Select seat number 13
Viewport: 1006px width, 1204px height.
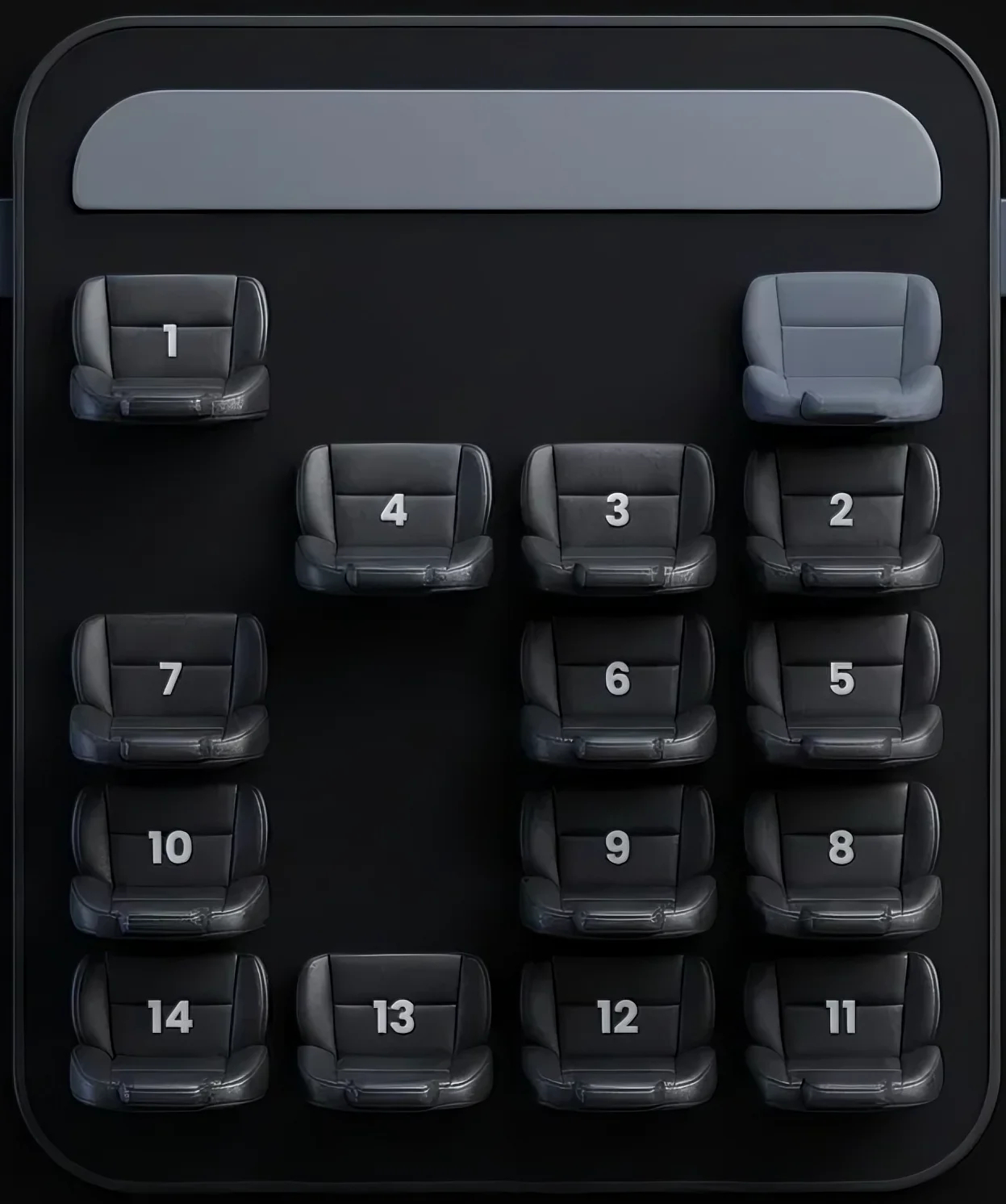coord(394,1023)
